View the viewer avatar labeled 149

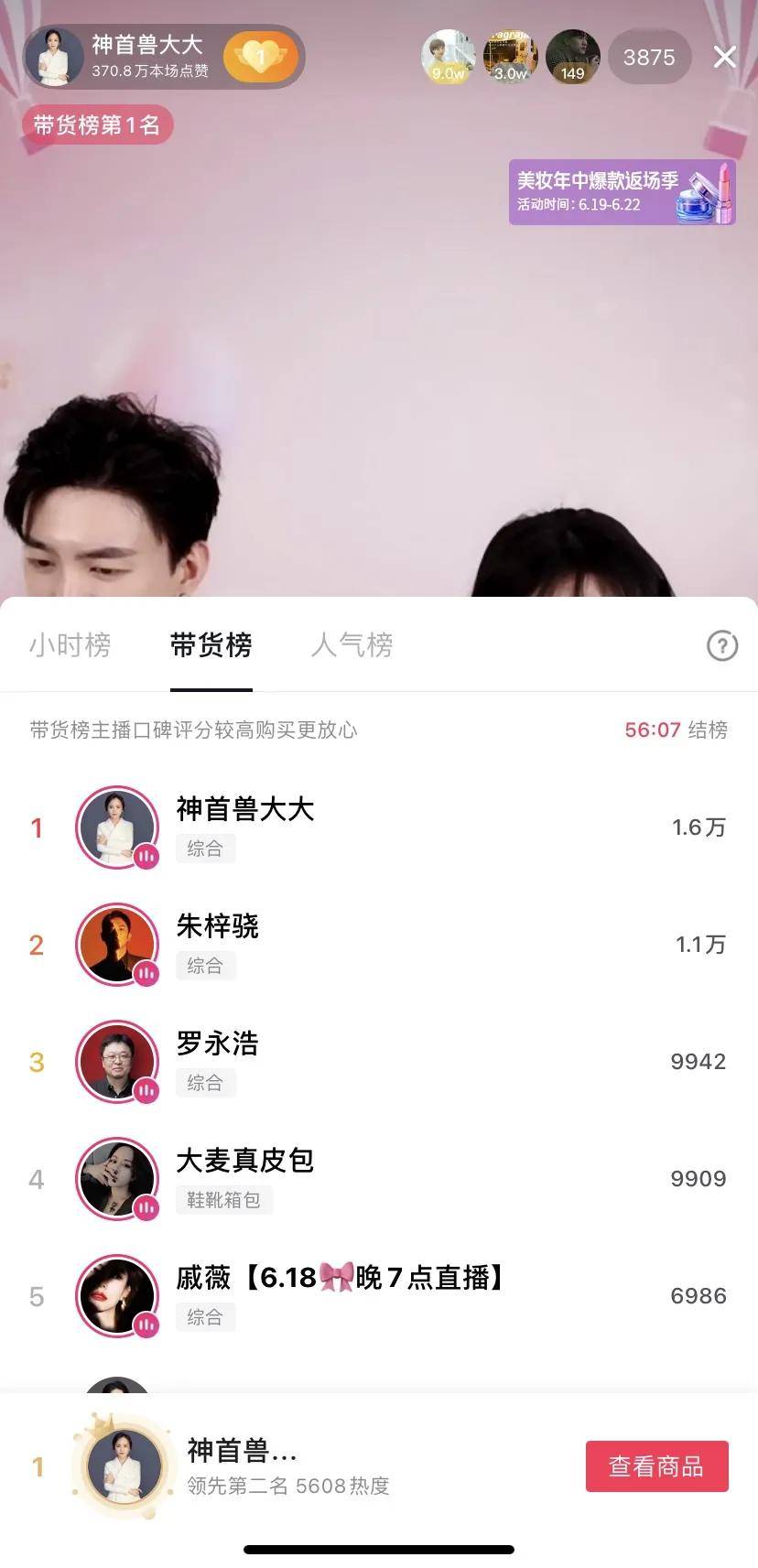572,57
